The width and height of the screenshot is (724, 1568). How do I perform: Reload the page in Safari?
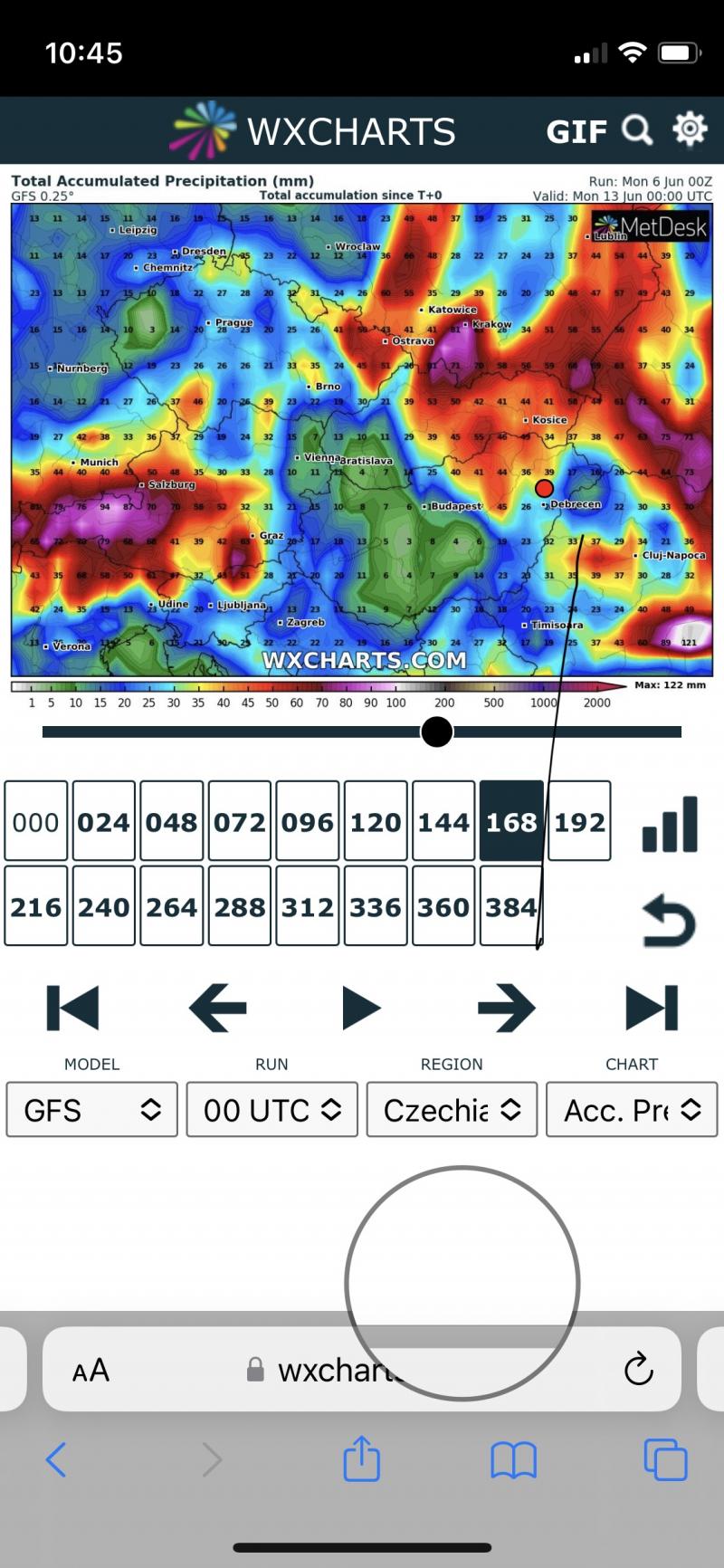638,1369
